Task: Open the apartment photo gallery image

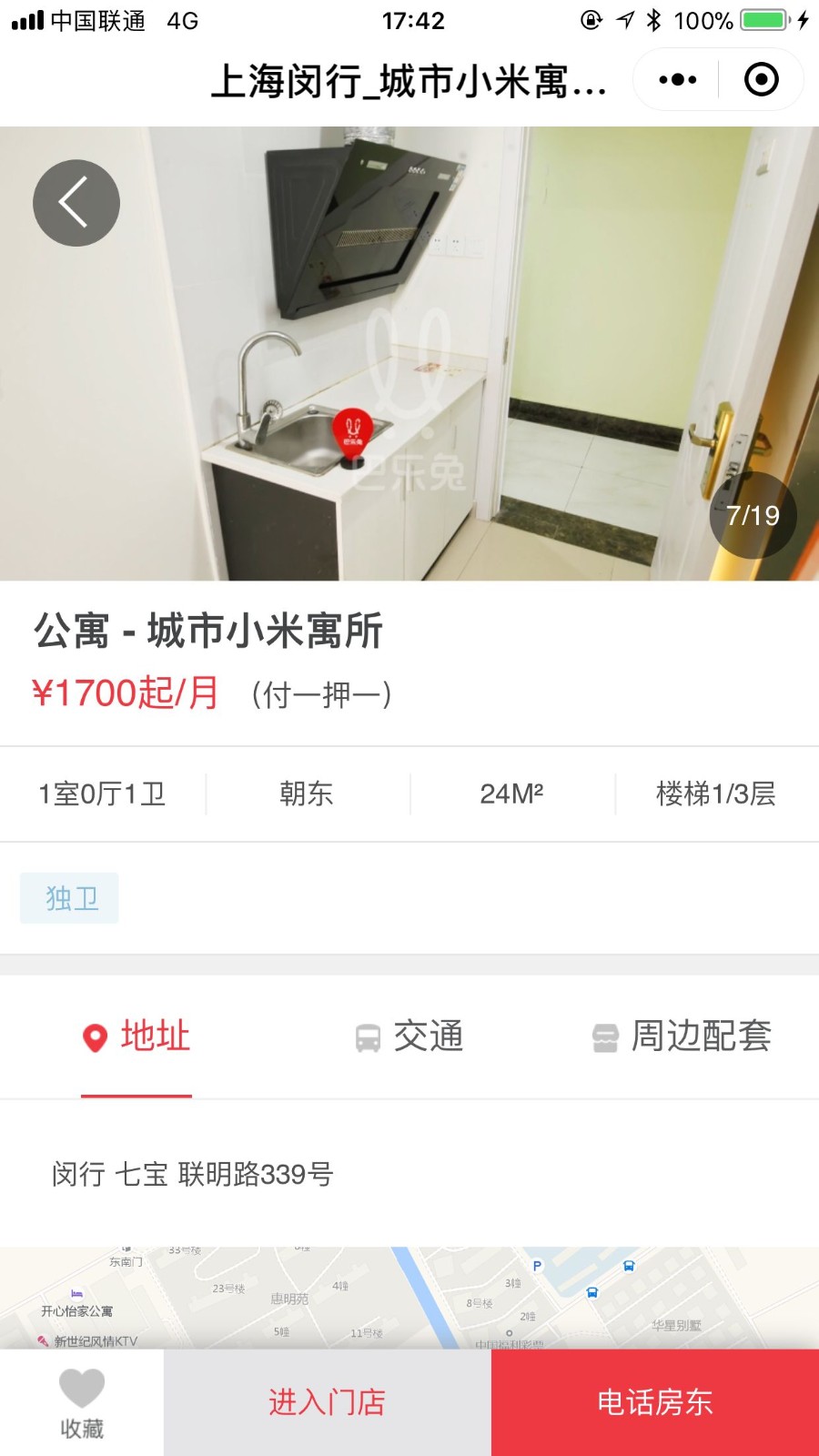Action: coord(409,354)
